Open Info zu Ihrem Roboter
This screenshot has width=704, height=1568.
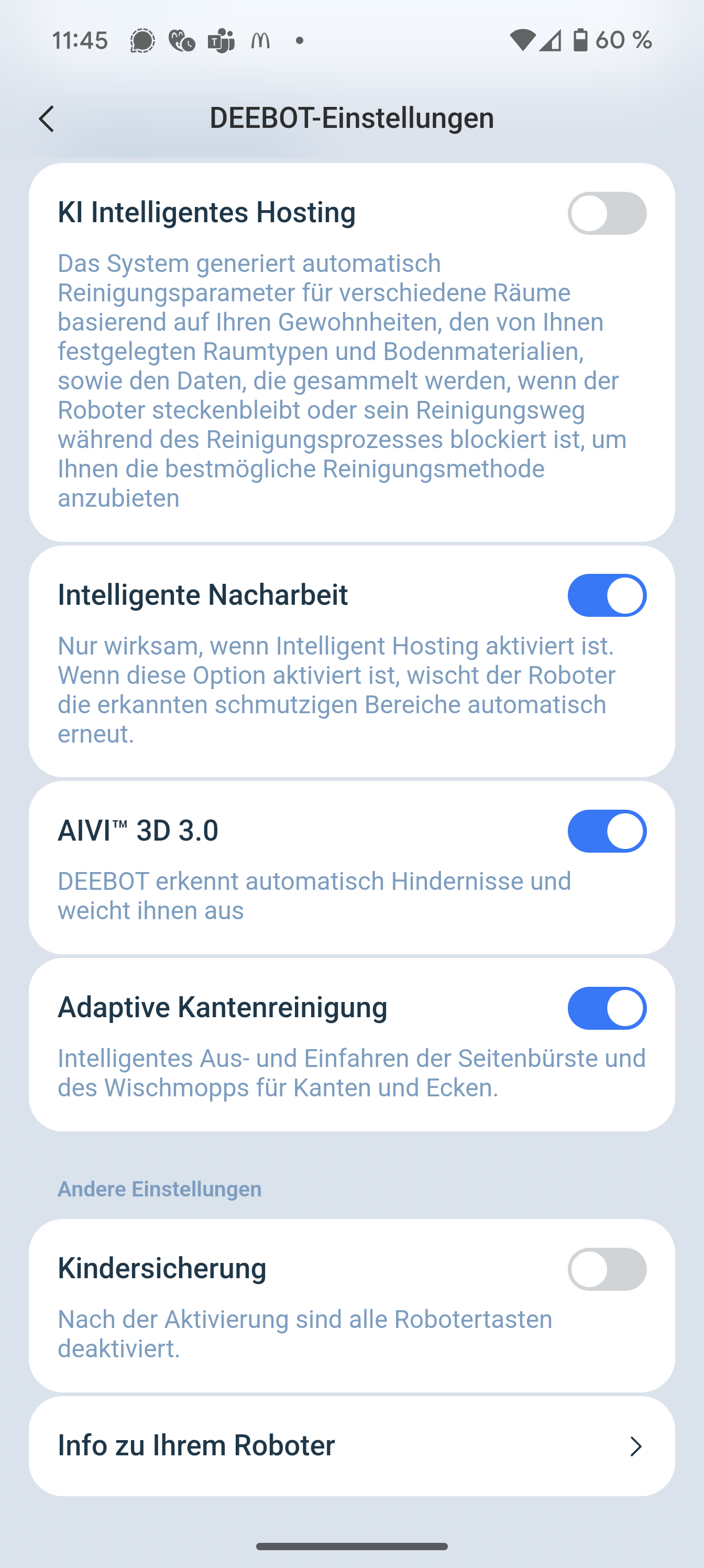351,1446
